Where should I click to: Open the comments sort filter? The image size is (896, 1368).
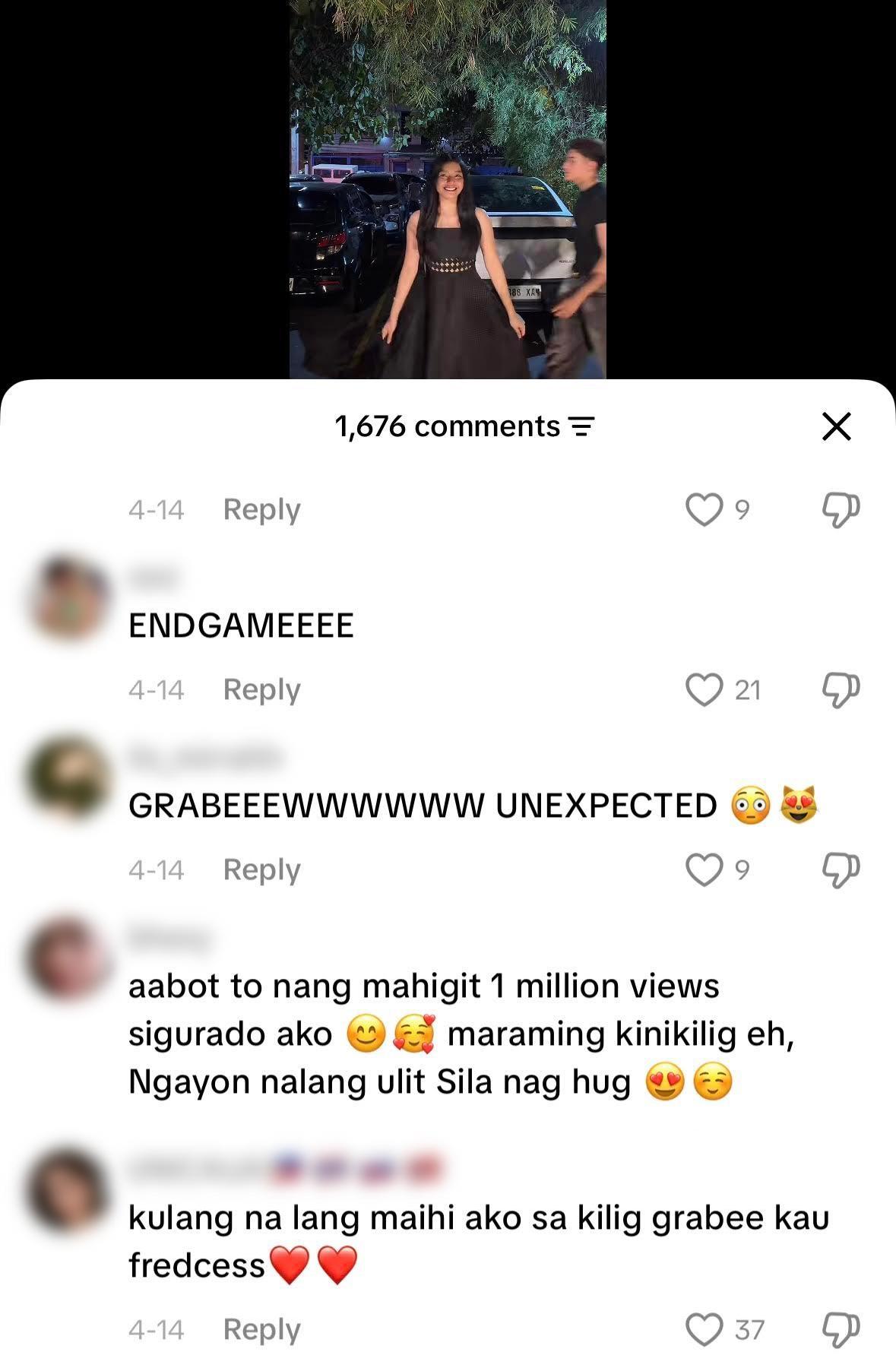[581, 427]
